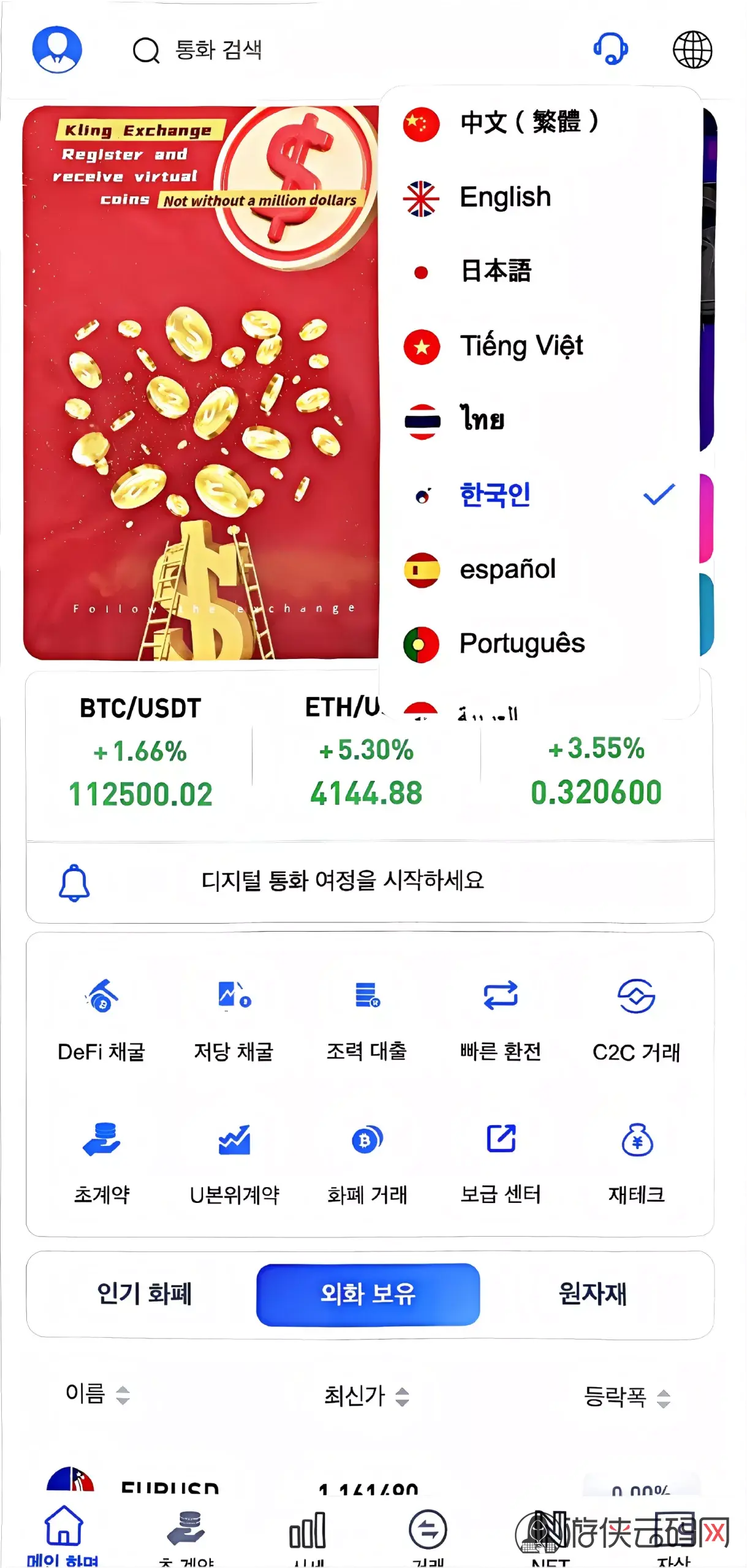Screen dimensions: 747x1568
Task: Open the profile avatar icon
Action: click(x=57, y=49)
